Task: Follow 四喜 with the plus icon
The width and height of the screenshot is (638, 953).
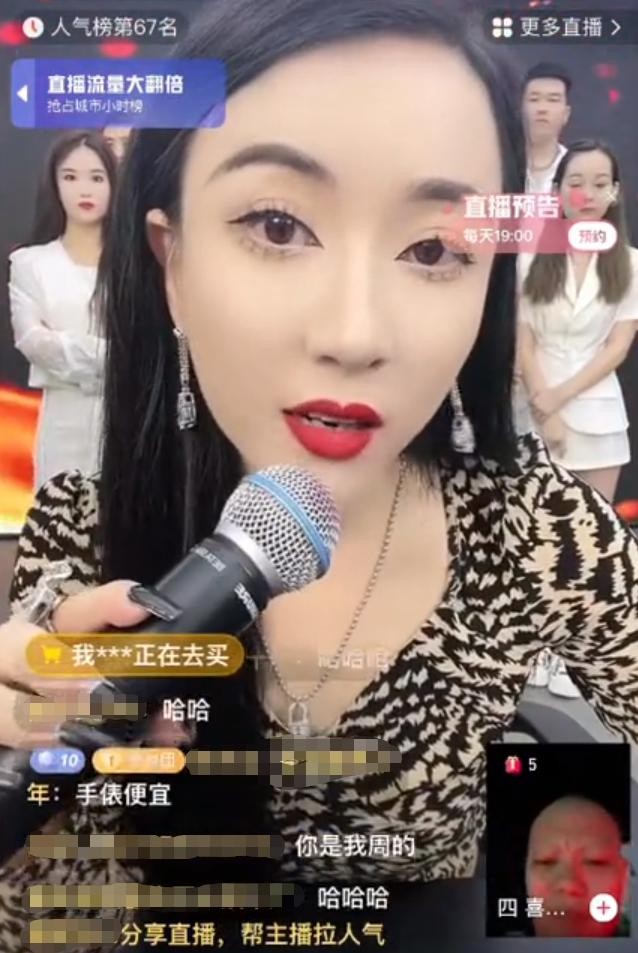Action: pos(603,908)
